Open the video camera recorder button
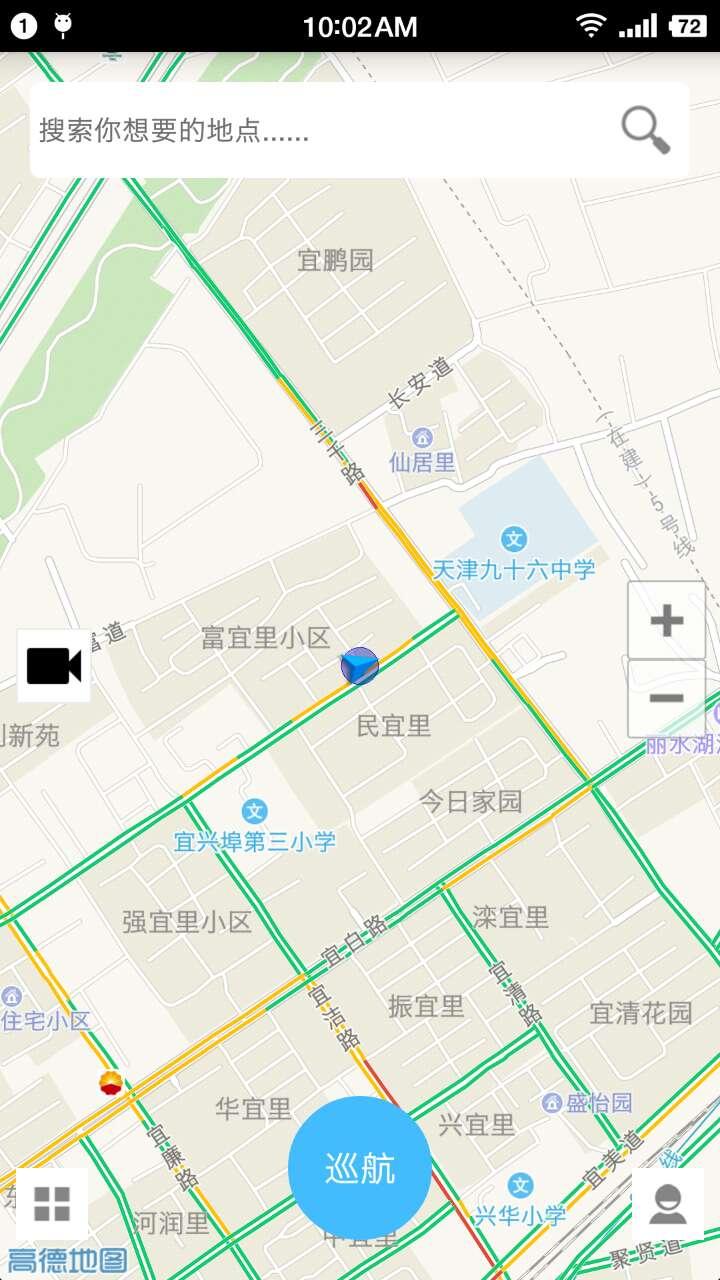This screenshot has width=720, height=1280. click(x=54, y=666)
